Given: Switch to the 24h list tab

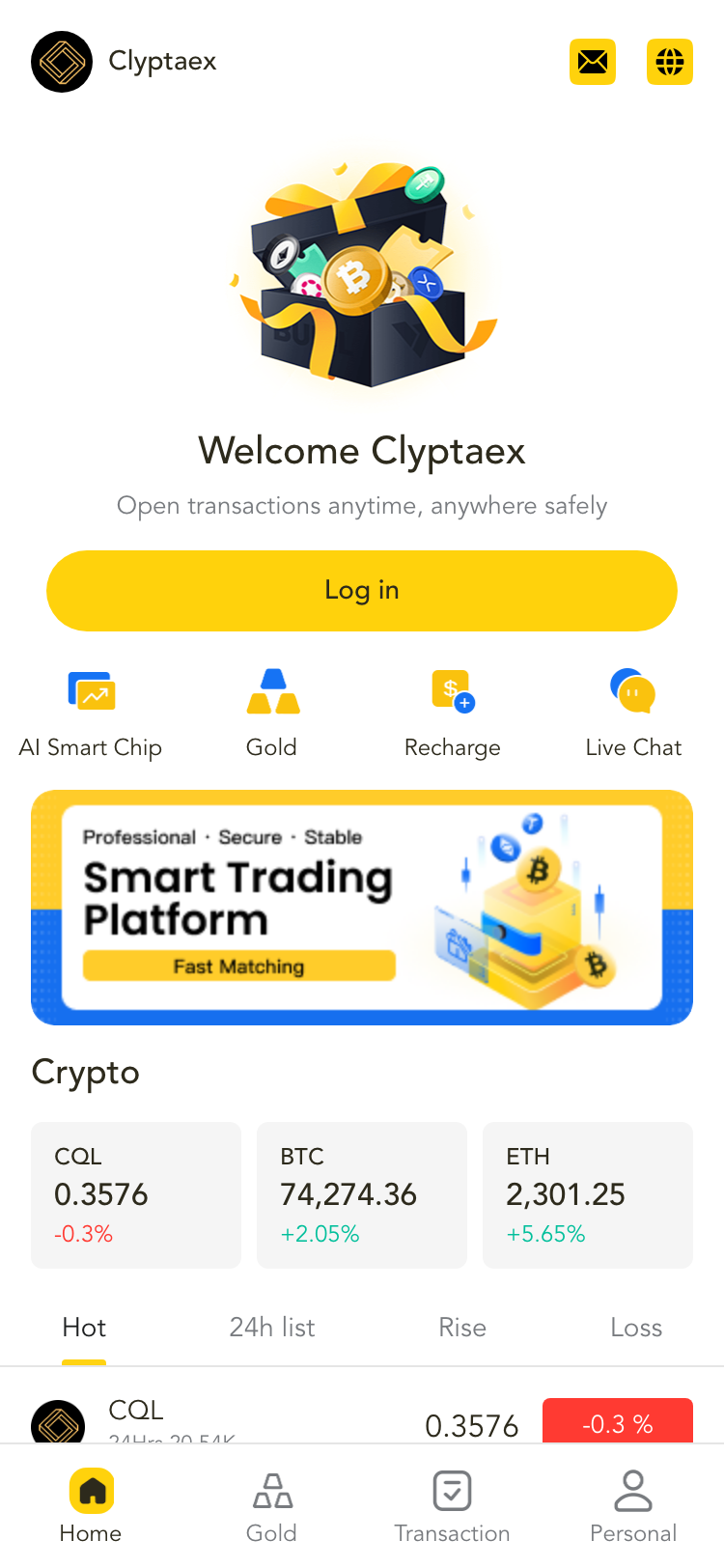Looking at the screenshot, I should coord(271,1328).
